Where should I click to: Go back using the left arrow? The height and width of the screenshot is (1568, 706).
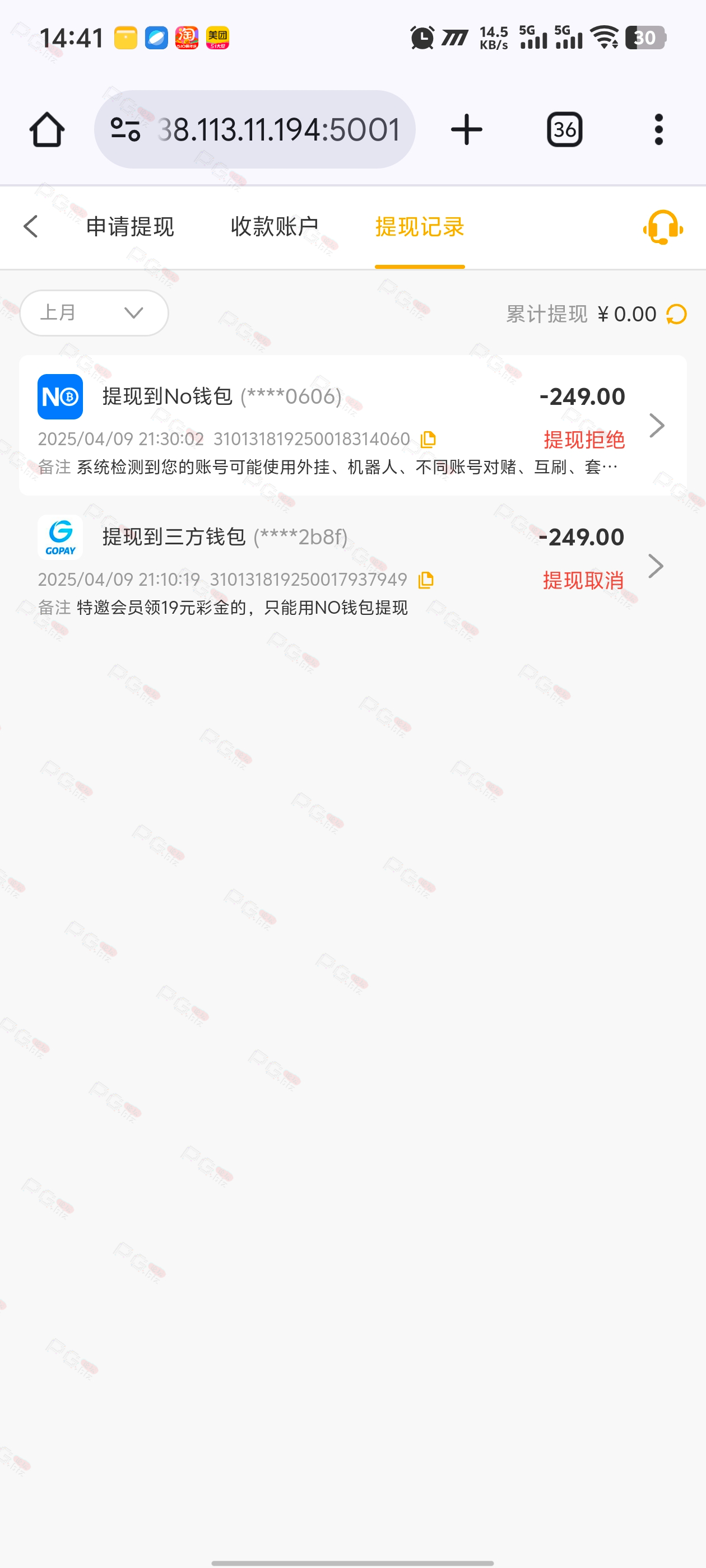coord(30,226)
